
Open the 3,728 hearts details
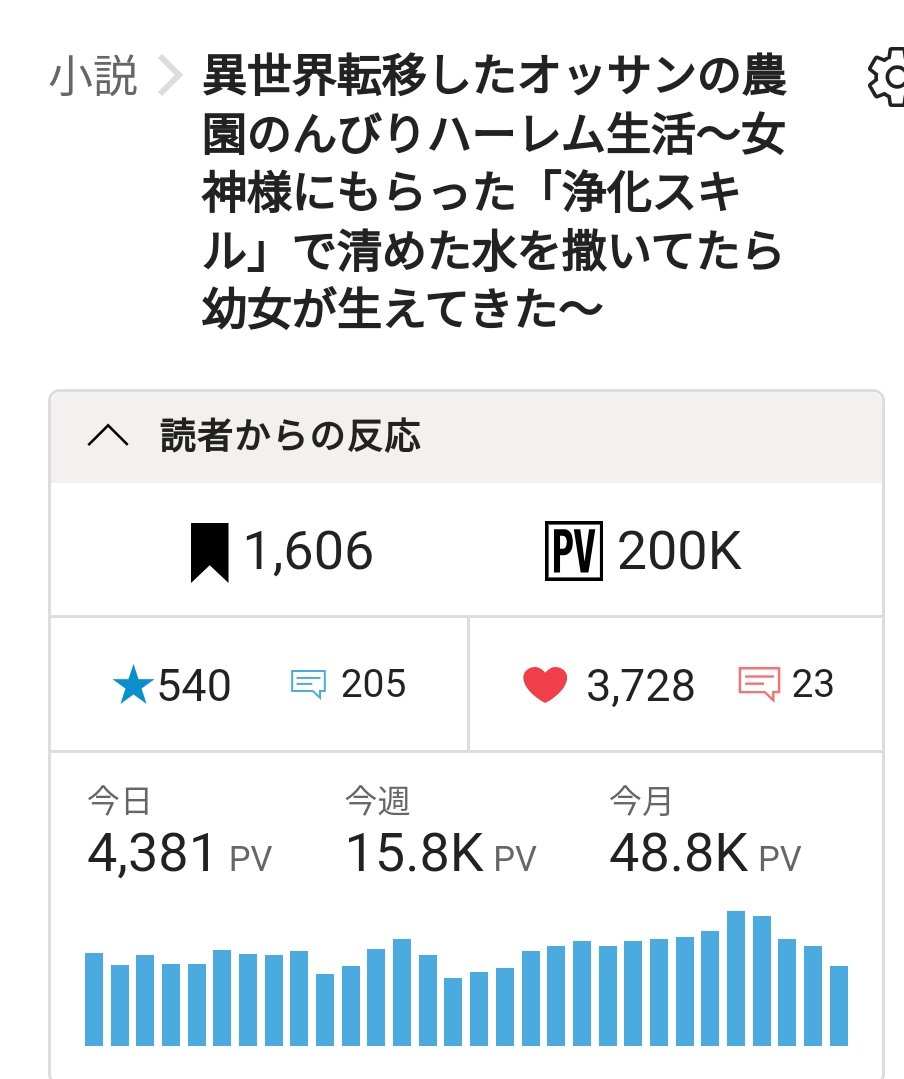coord(609,685)
